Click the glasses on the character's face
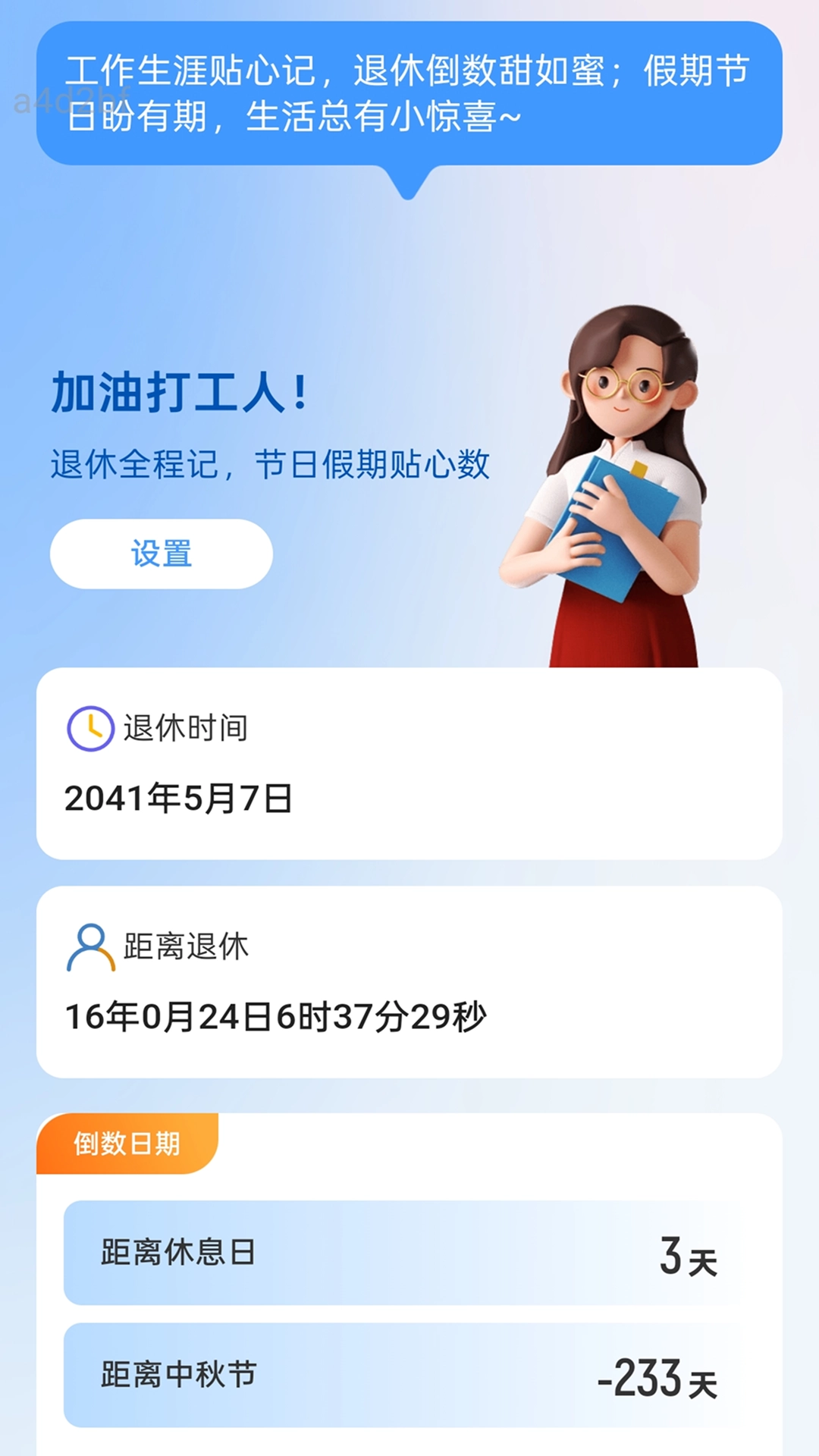Screen dimensions: 819x1456 point(622,383)
